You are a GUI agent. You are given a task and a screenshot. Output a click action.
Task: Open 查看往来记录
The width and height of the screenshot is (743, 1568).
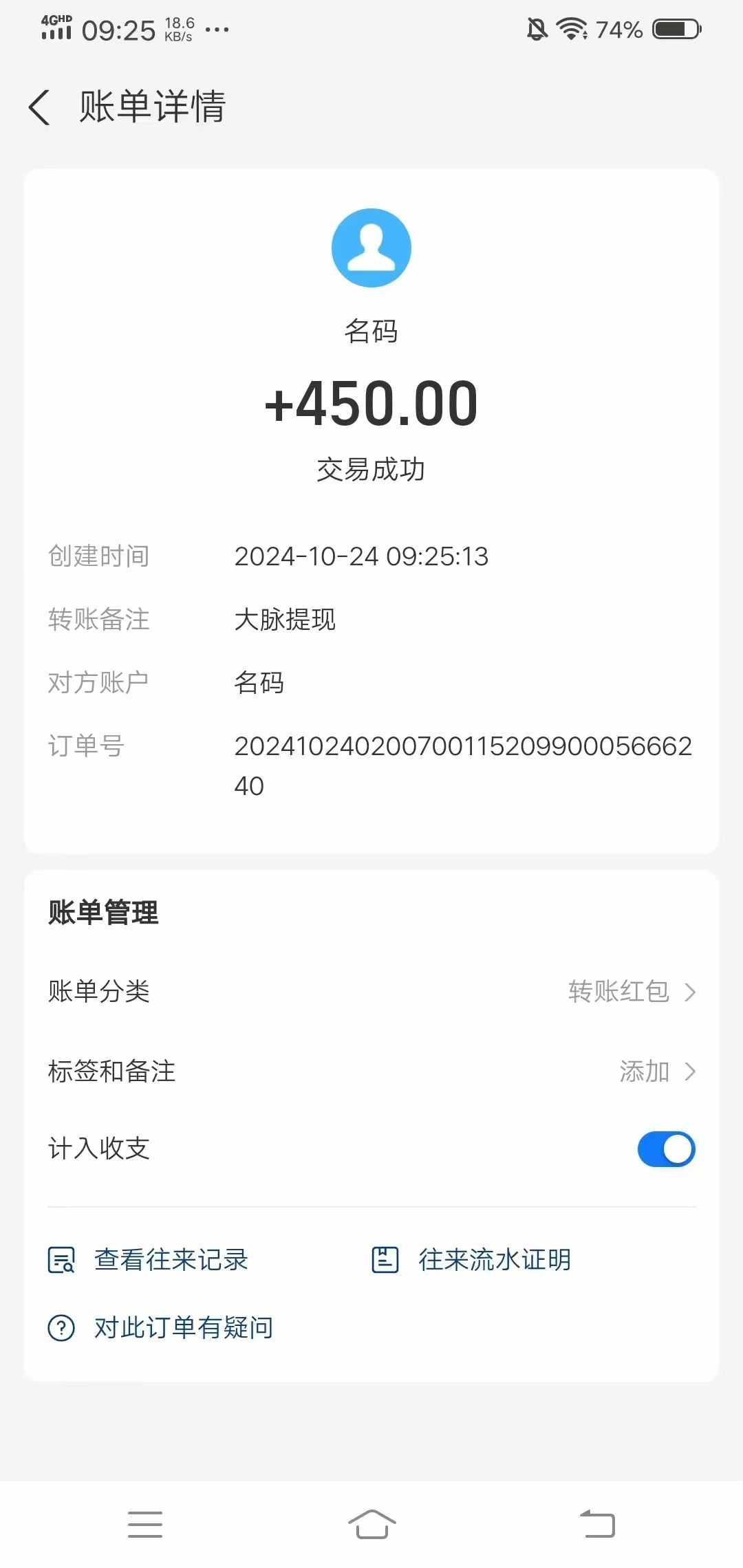[x=148, y=1260]
